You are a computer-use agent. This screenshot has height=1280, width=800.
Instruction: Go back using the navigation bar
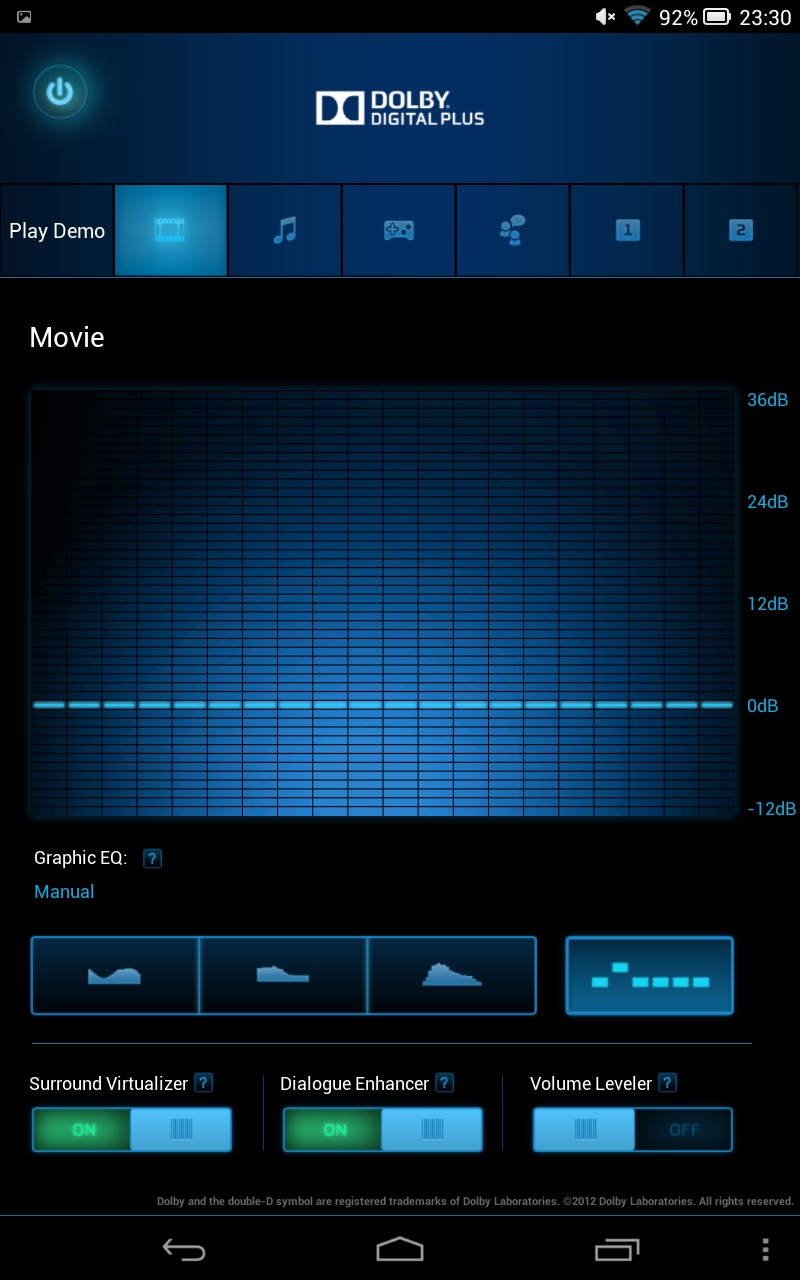pyautogui.click(x=184, y=1249)
